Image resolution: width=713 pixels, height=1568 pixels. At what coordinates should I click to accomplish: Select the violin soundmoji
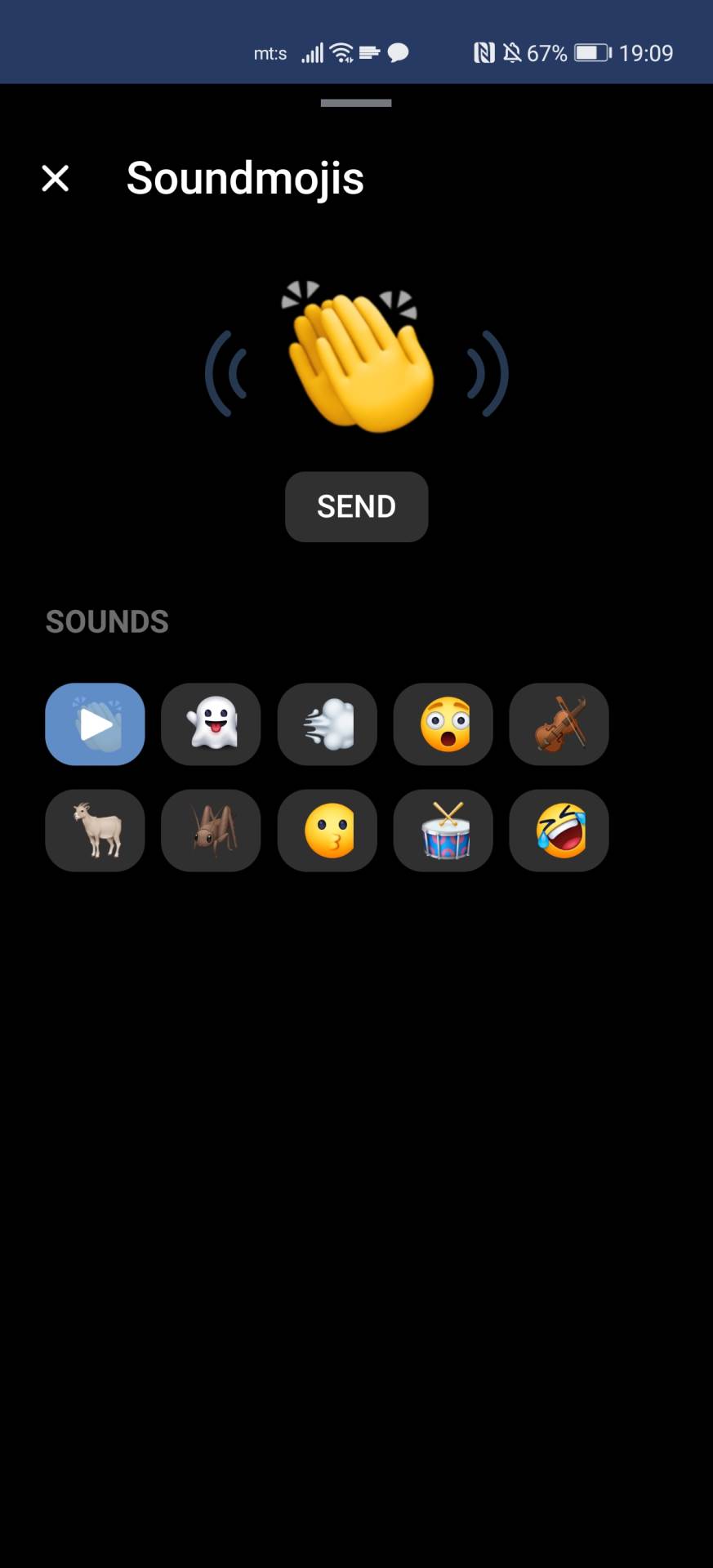[559, 724]
